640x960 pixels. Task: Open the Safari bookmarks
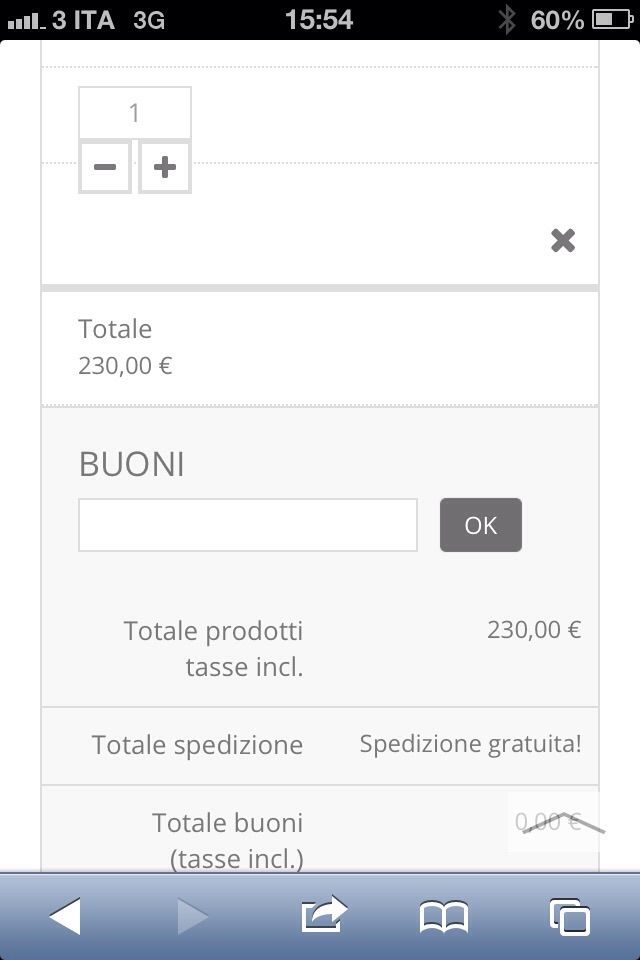(x=444, y=916)
